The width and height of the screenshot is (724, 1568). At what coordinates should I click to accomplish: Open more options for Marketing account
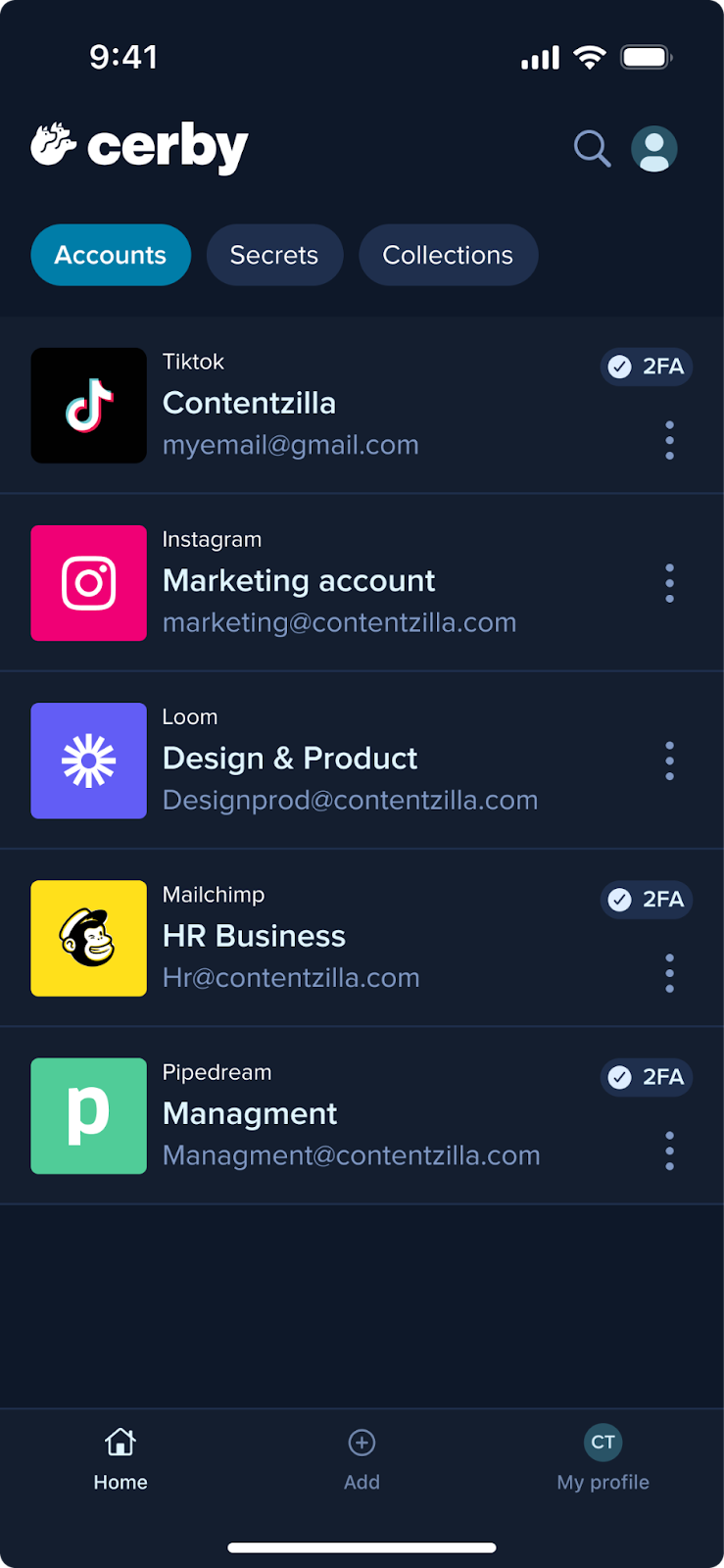point(670,583)
